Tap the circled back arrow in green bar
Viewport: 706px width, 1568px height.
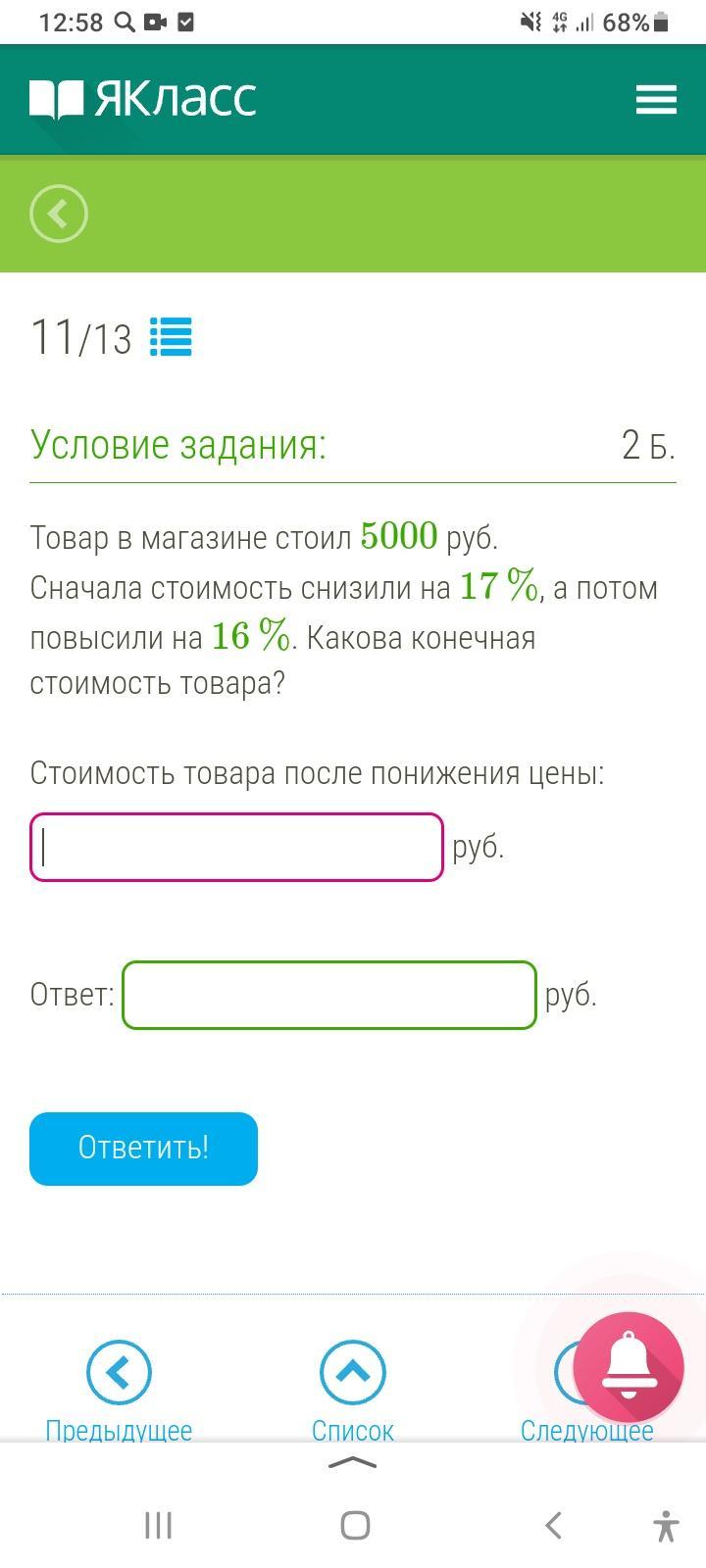(59, 214)
